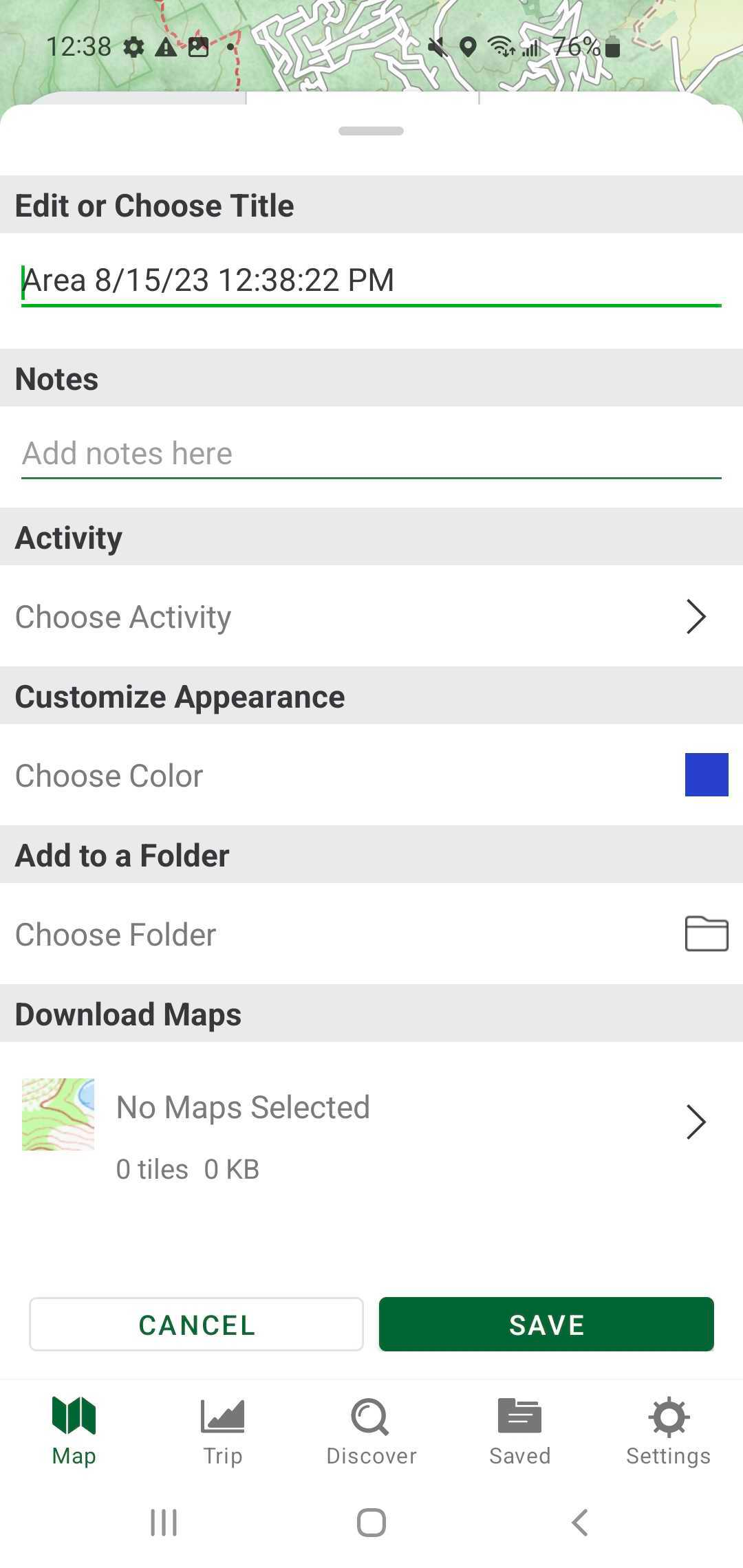Switch to the Settings tab
The height and width of the screenshot is (1568, 743).
pos(669,1432)
